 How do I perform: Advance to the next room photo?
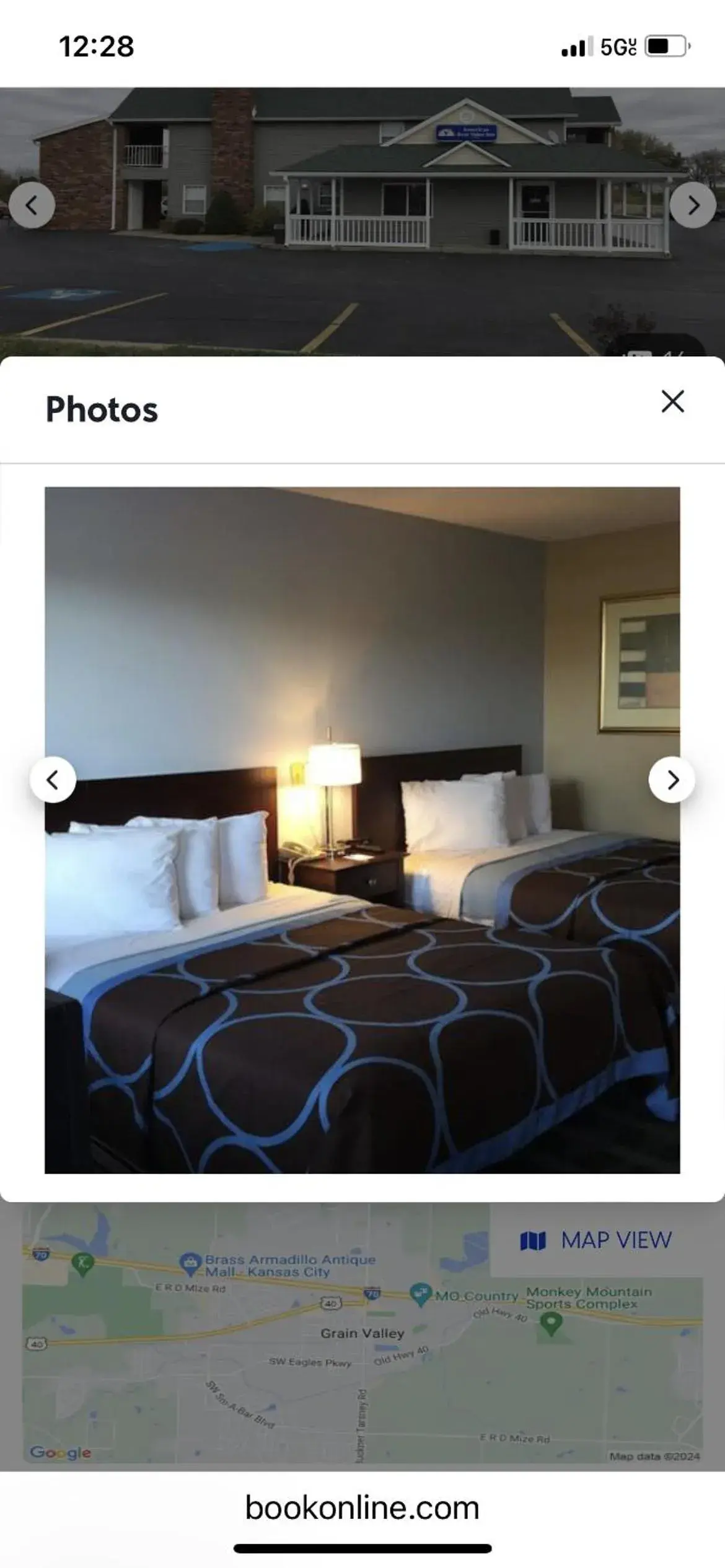[x=673, y=780]
